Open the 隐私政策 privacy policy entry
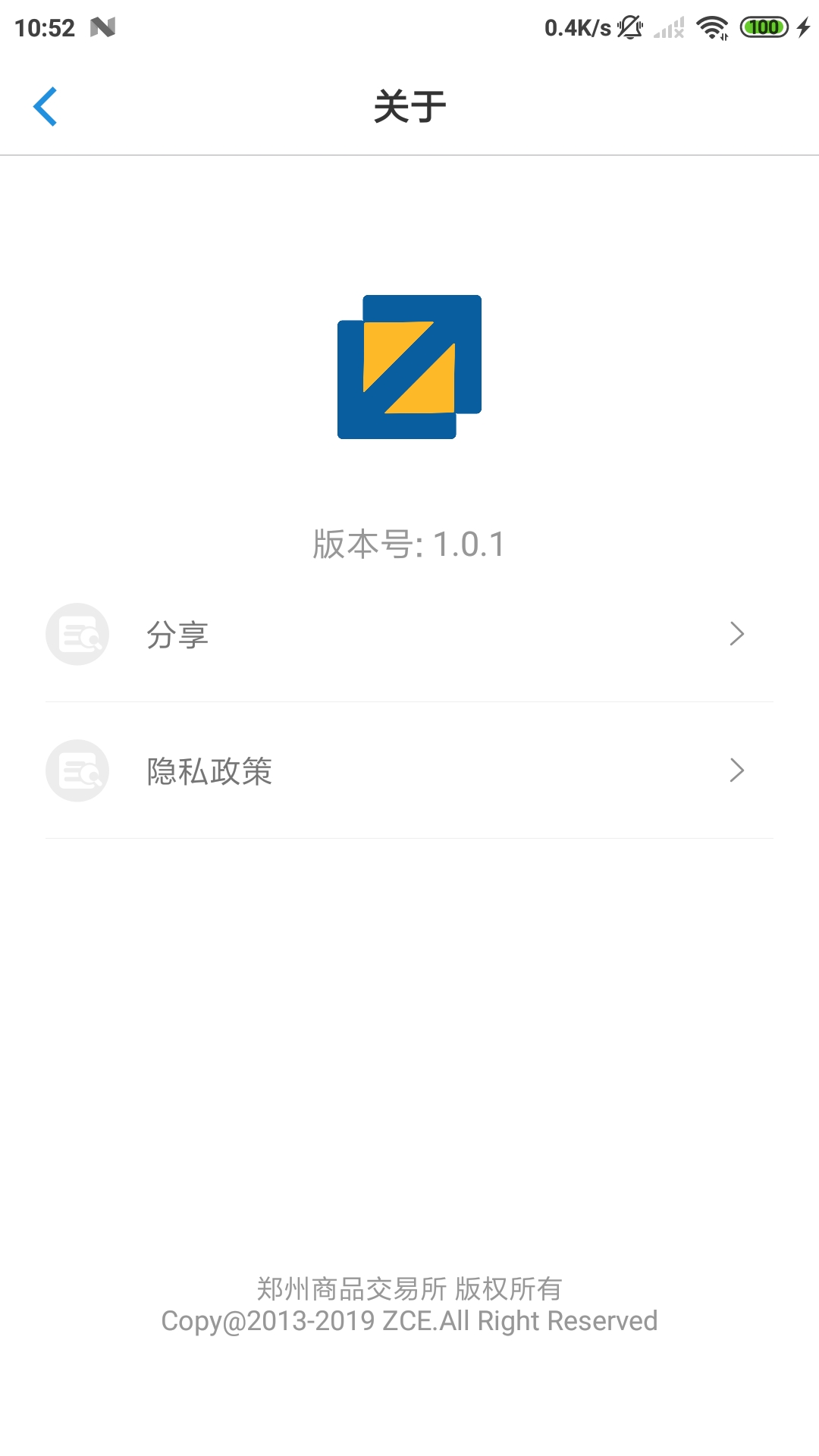 211,770
